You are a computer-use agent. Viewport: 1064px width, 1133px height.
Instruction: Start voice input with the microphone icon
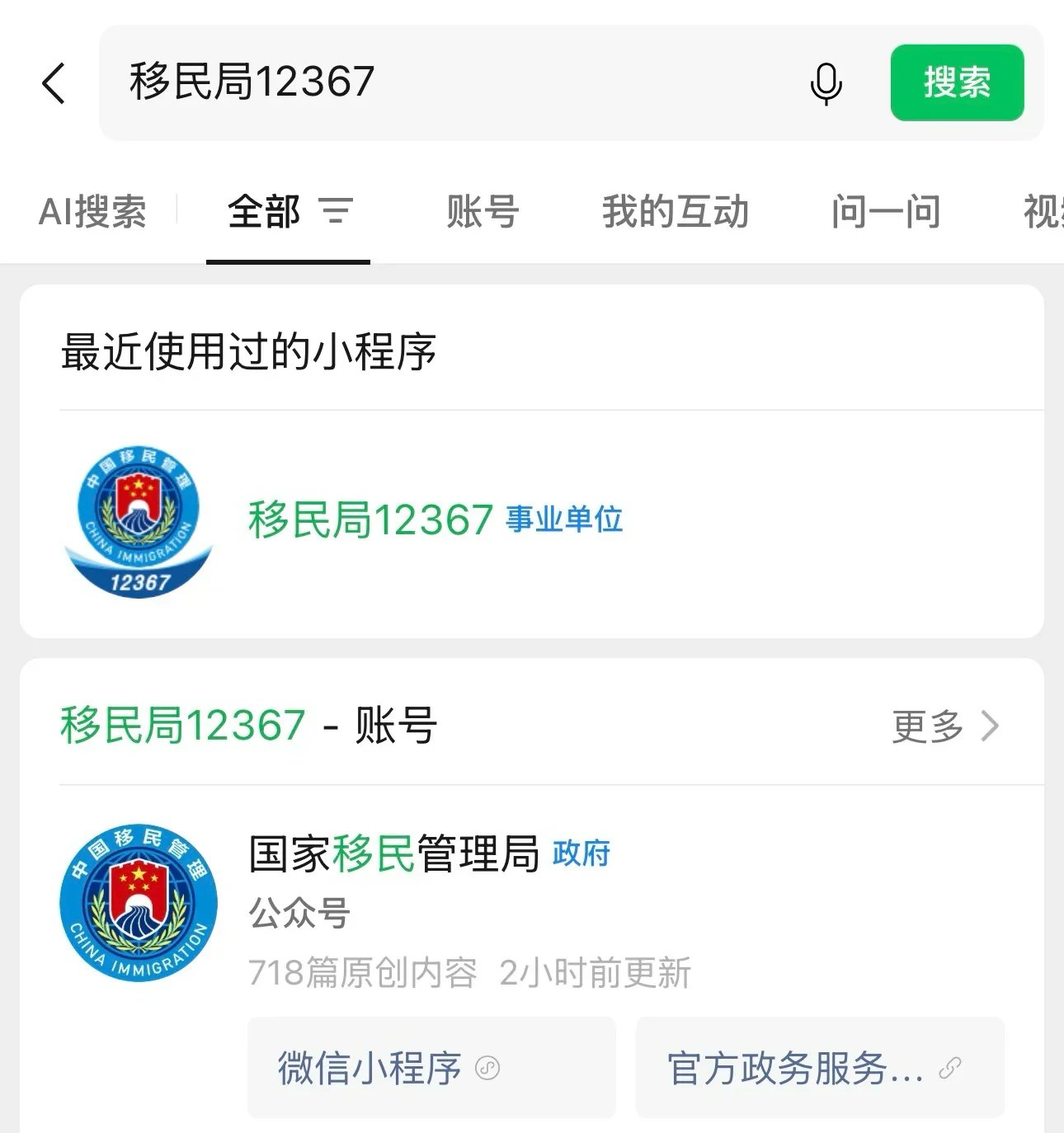(x=826, y=83)
